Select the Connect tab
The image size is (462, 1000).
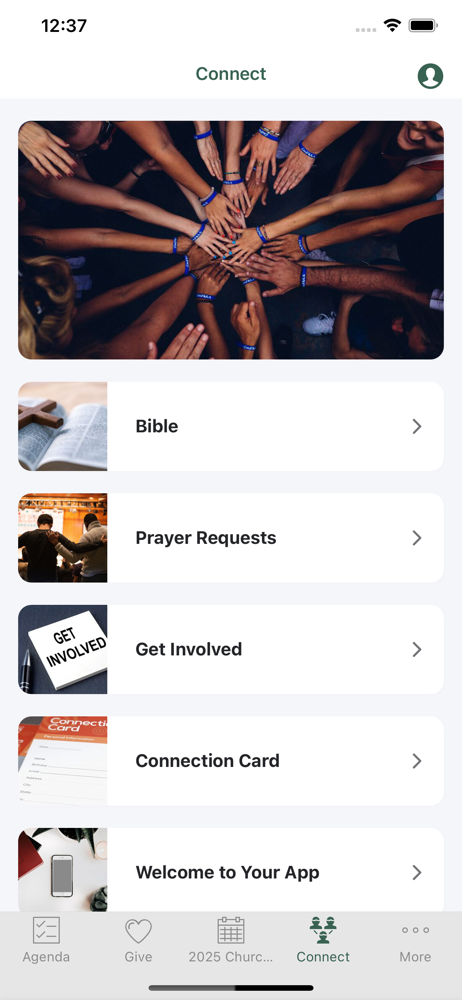tap(323, 939)
